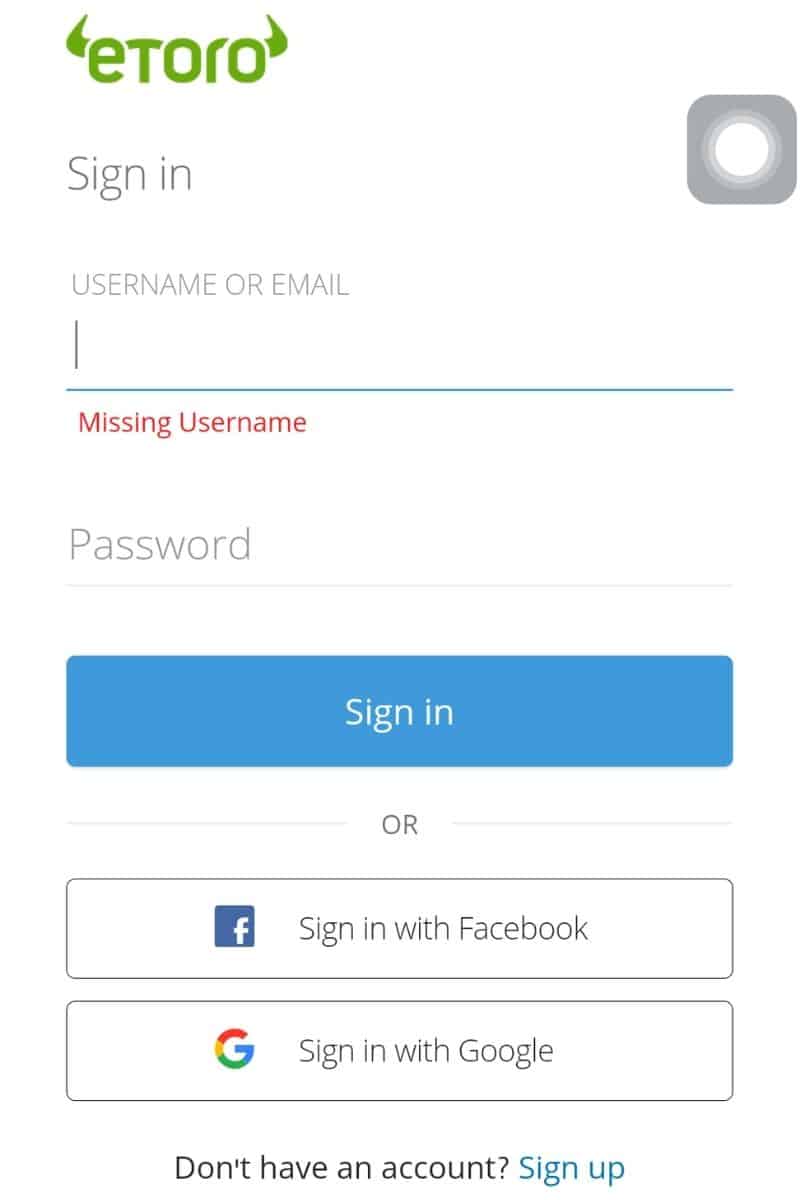
Task: Sign in with Google
Action: tap(399, 1050)
